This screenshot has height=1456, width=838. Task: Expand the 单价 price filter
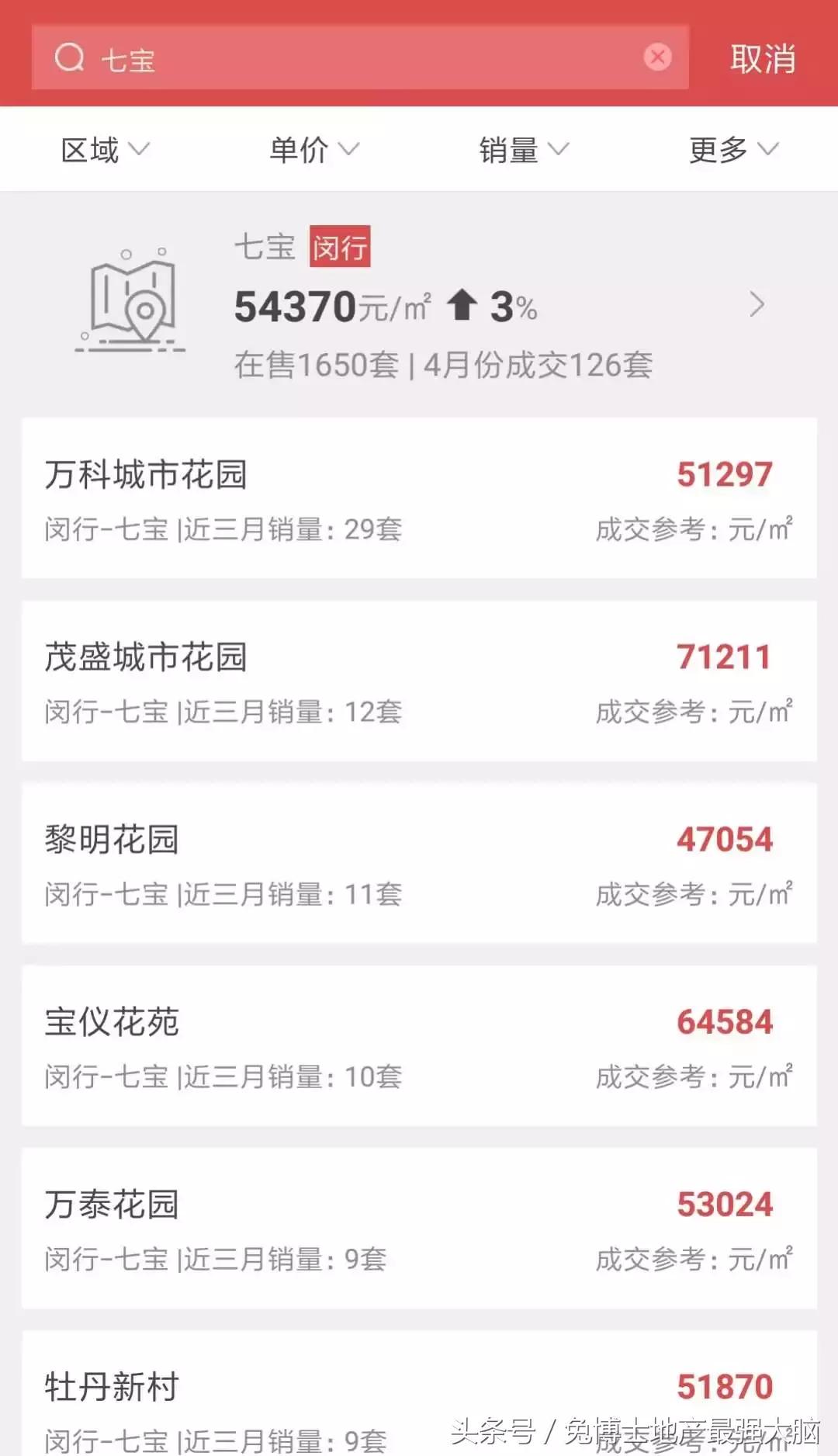pos(313,149)
